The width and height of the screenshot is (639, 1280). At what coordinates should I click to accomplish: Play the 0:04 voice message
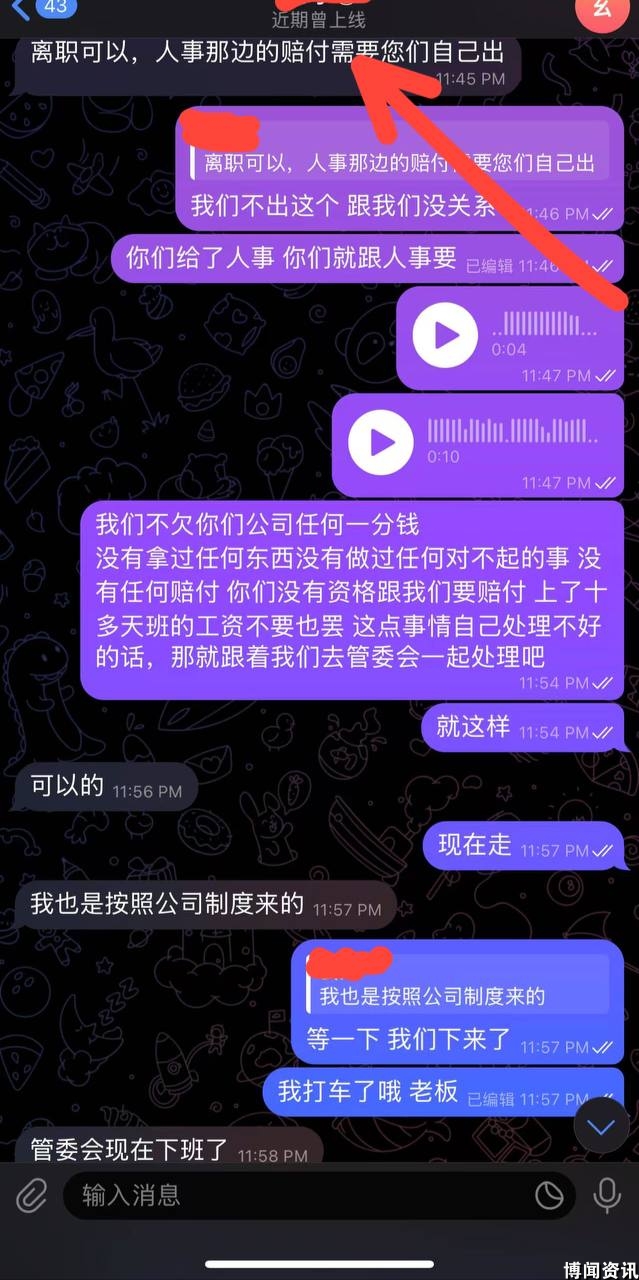pos(445,335)
